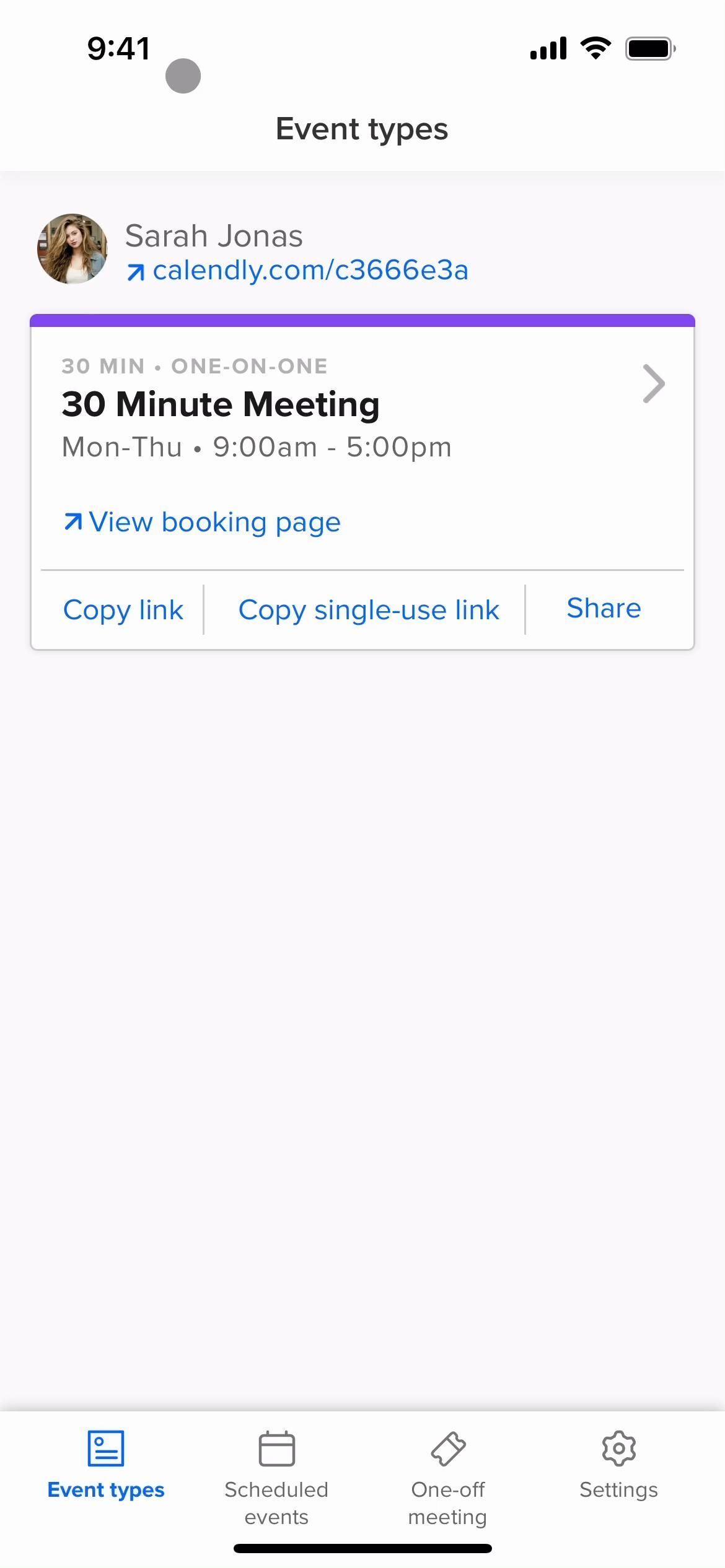
Task: Tap the View booking page link
Action: [202, 522]
